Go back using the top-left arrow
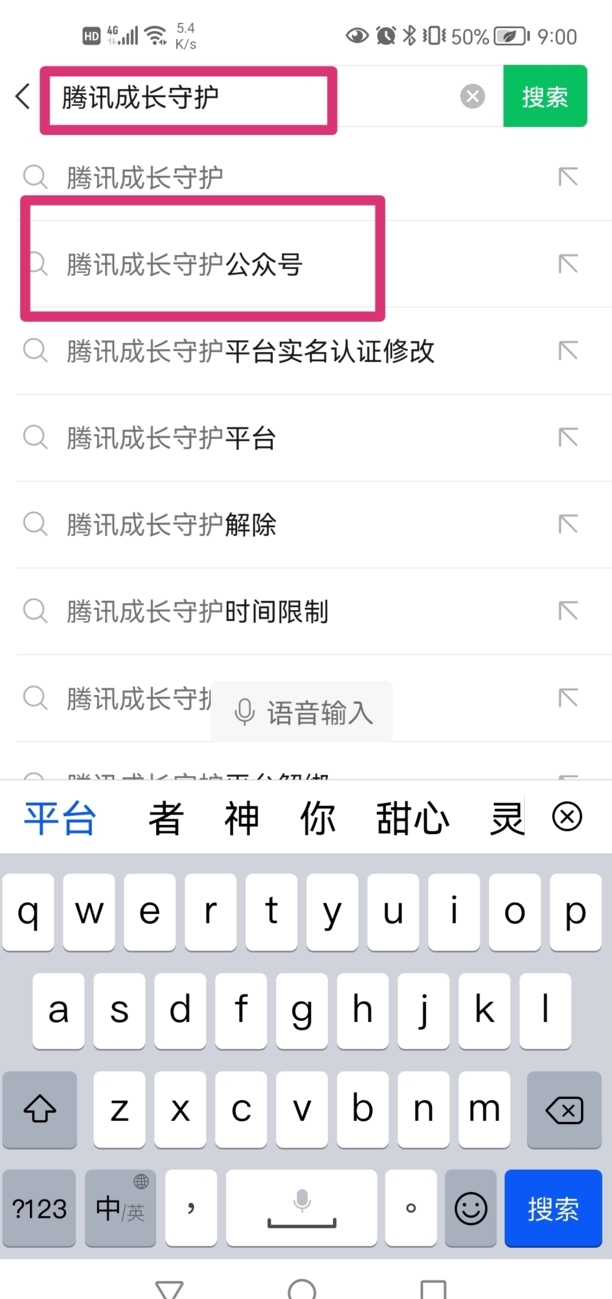Viewport: 612px width, 1299px height. click(22, 97)
